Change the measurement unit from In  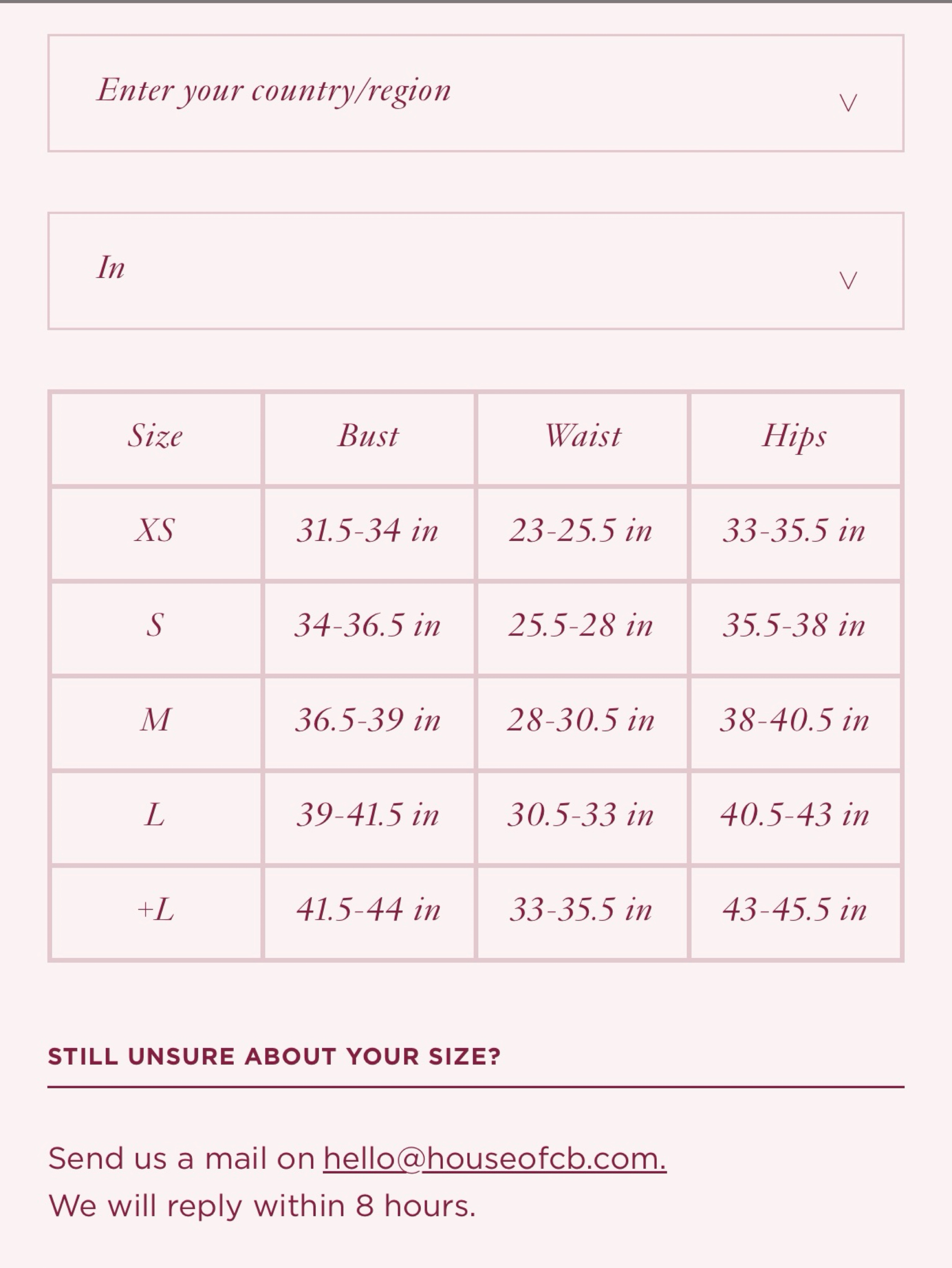tap(476, 271)
